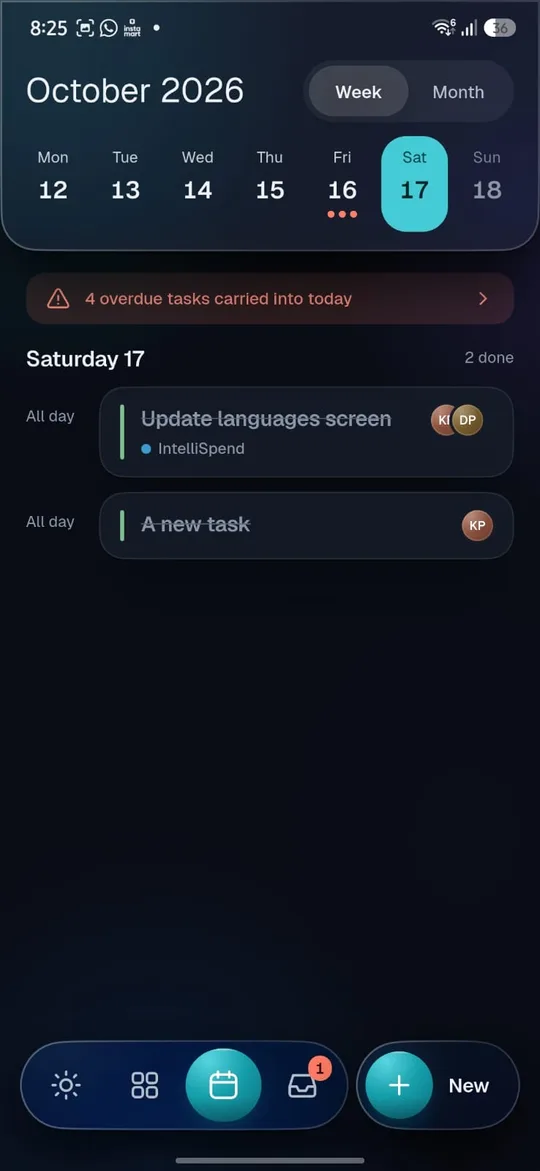Screen dimensions: 540x1171
Task: Create a new task with New button
Action: pos(438,1085)
